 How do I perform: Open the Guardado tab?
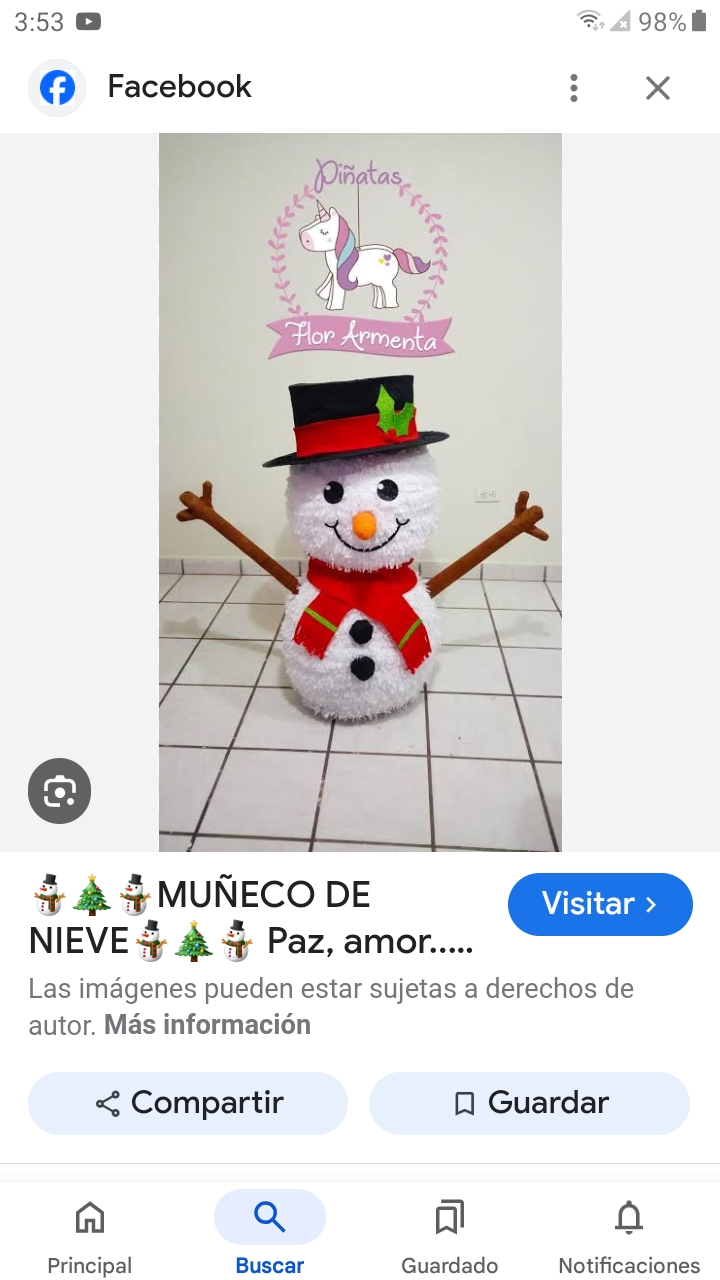click(x=450, y=1234)
